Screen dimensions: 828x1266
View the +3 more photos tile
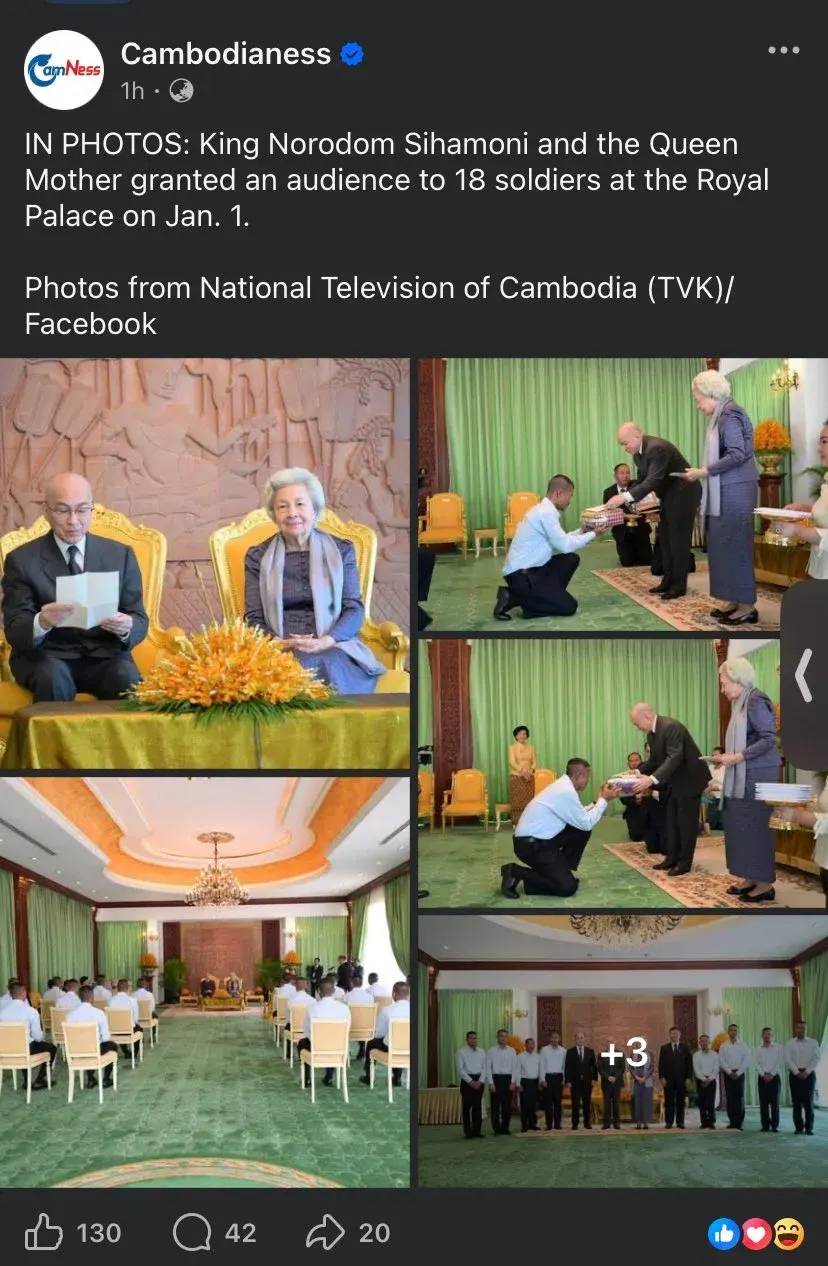coord(623,1051)
